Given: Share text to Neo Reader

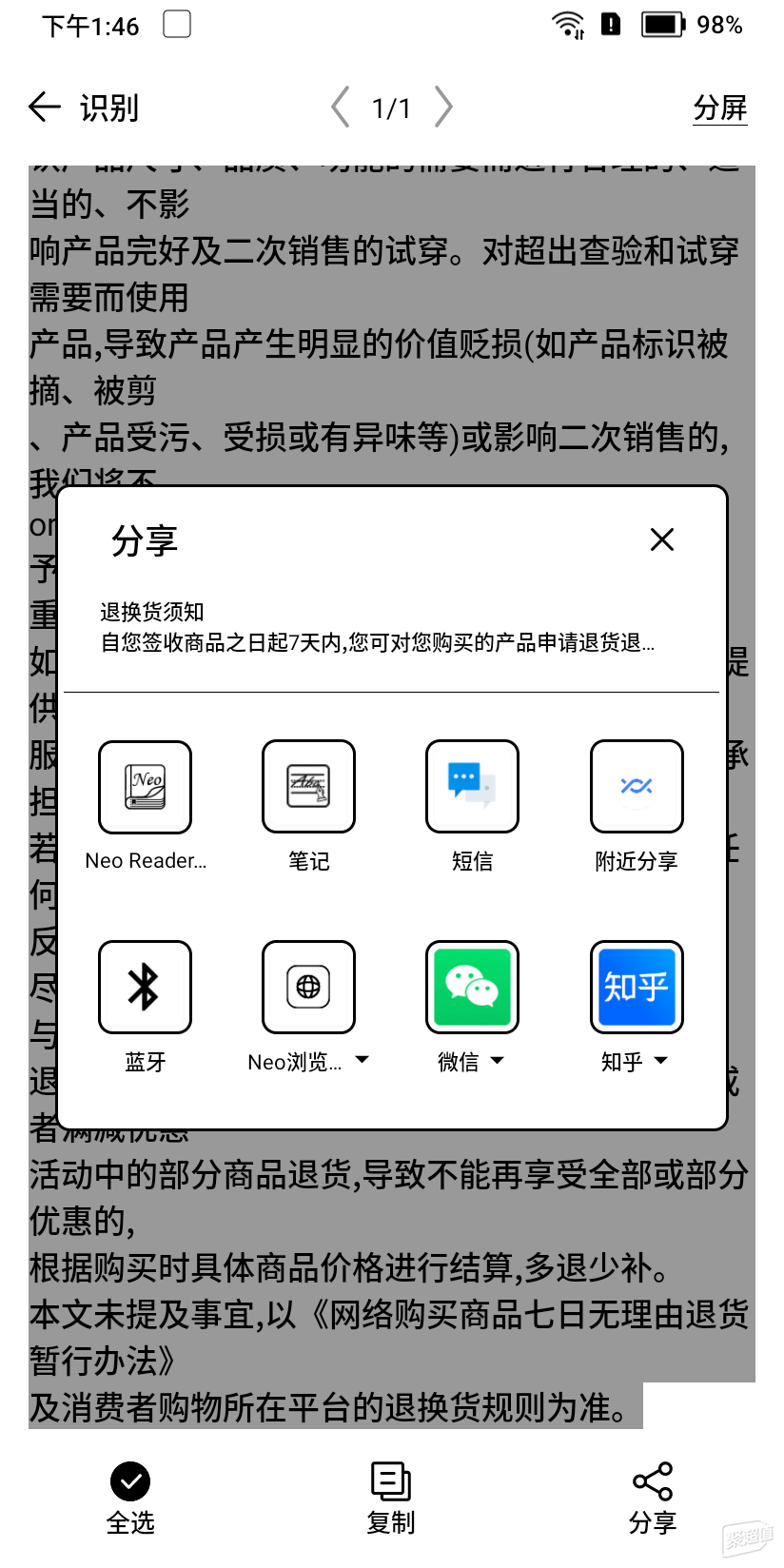Looking at the screenshot, I should tap(145, 787).
